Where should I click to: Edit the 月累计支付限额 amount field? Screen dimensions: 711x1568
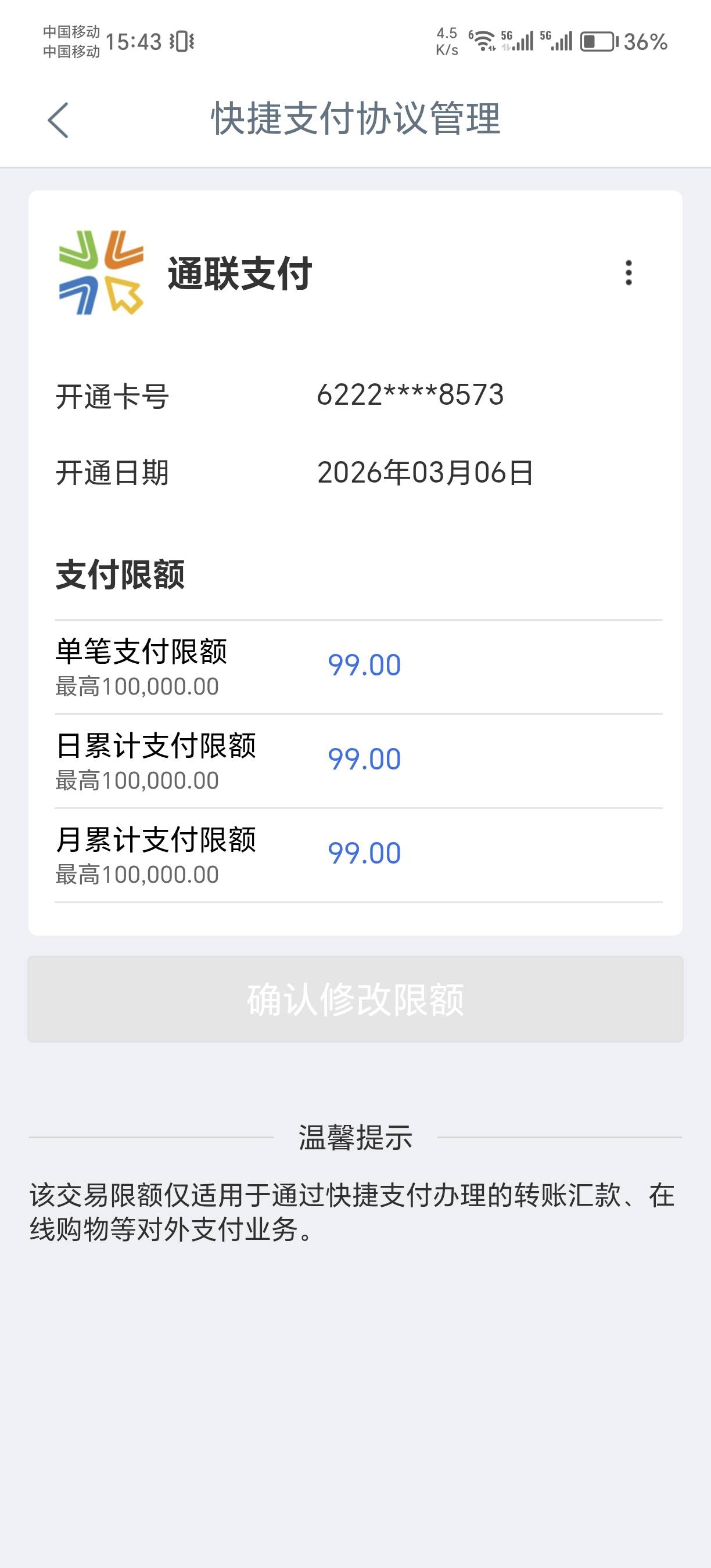point(494,853)
